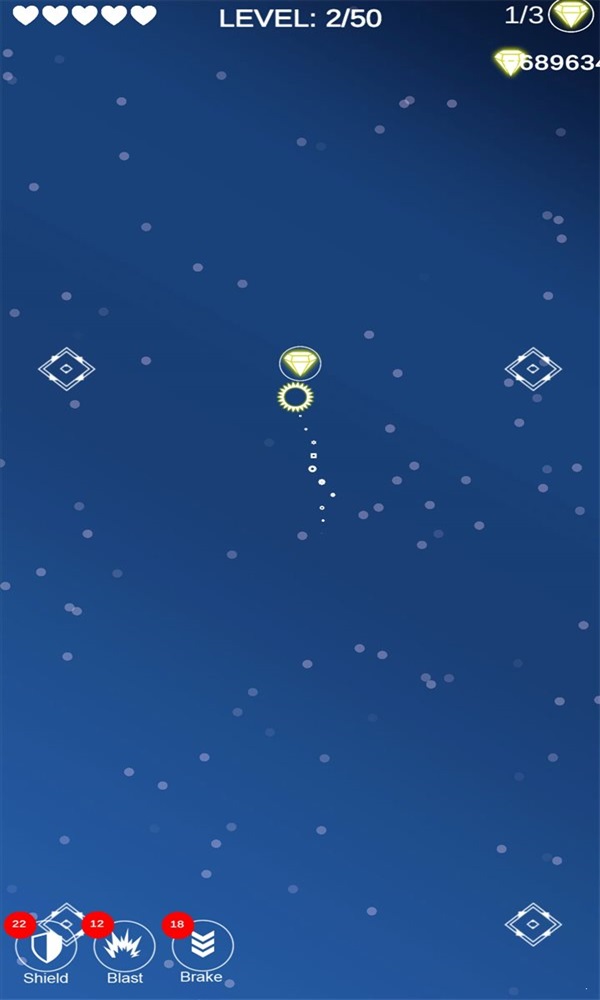Use the Blast power-up

click(x=125, y=946)
